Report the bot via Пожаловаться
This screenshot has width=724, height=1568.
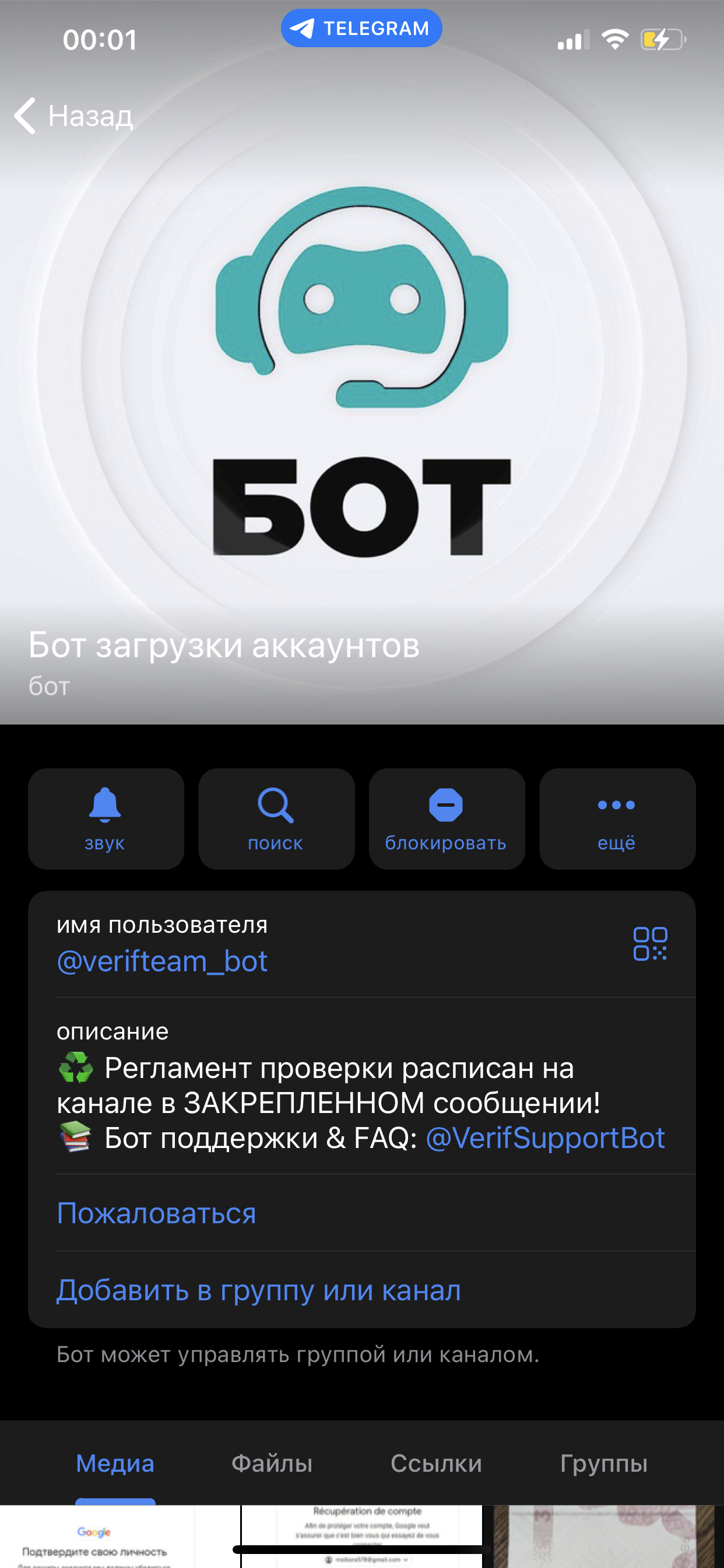point(156,1213)
